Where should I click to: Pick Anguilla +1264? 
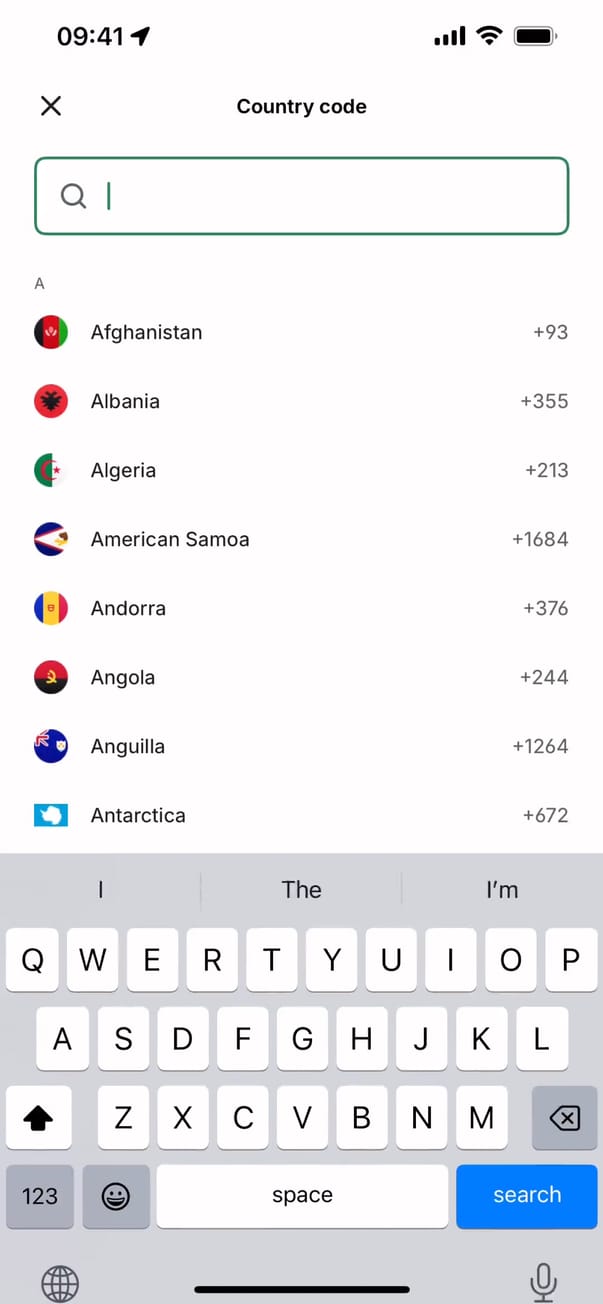coord(301,746)
